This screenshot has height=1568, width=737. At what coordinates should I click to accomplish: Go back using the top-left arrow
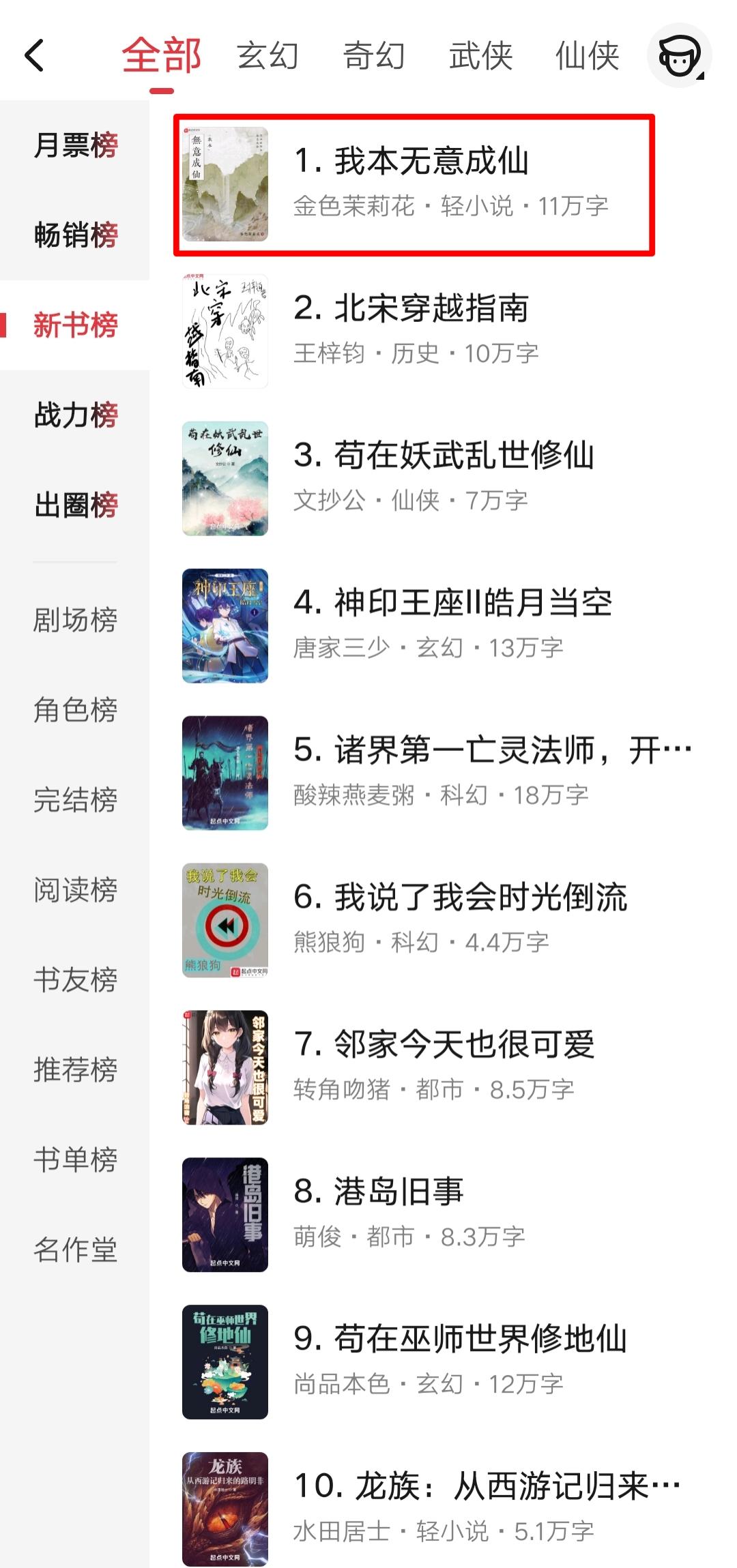[x=34, y=55]
